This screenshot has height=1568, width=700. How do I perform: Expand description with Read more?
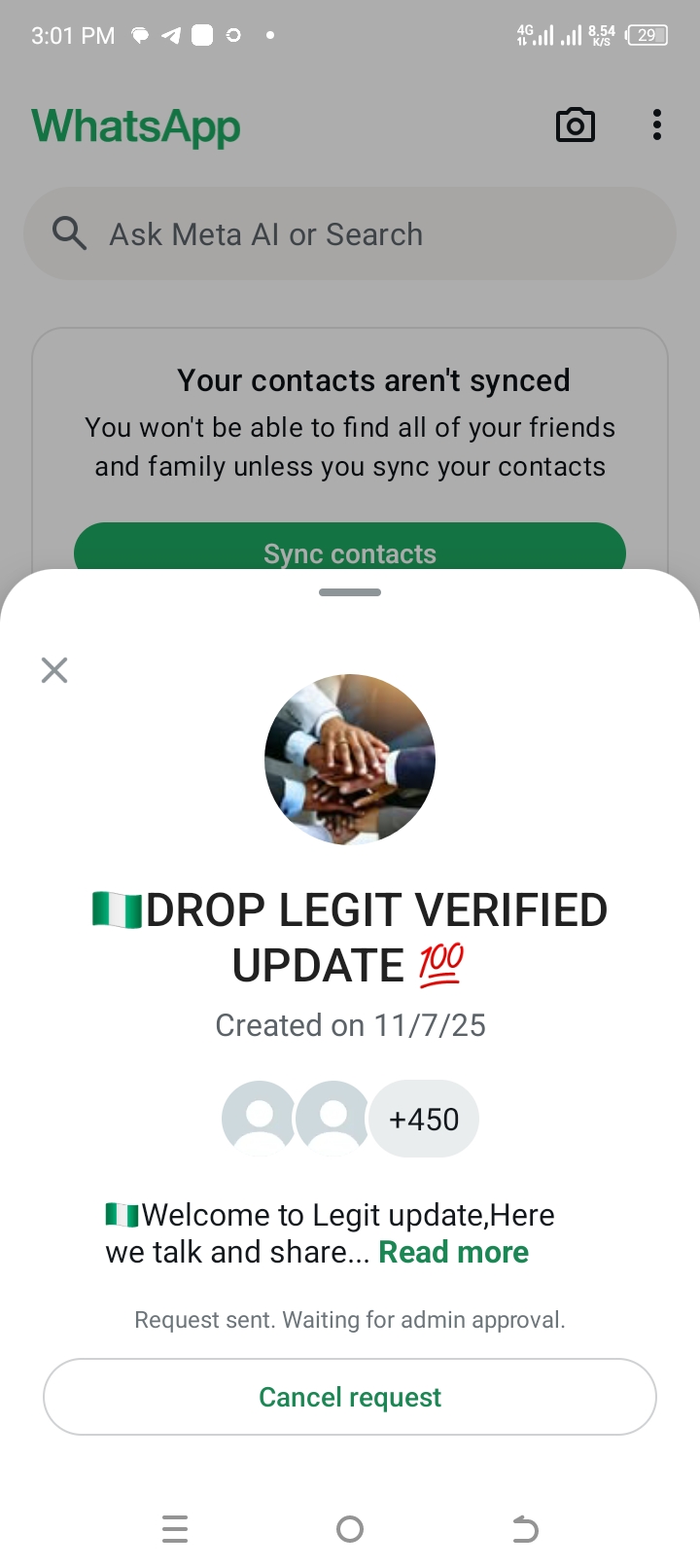pos(453,1252)
